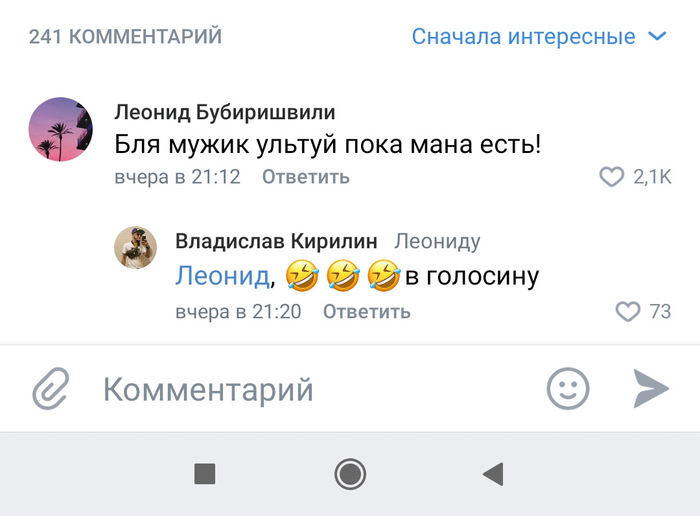
Task: Reply to Владислав Кирилин's comment
Action: 366,311
